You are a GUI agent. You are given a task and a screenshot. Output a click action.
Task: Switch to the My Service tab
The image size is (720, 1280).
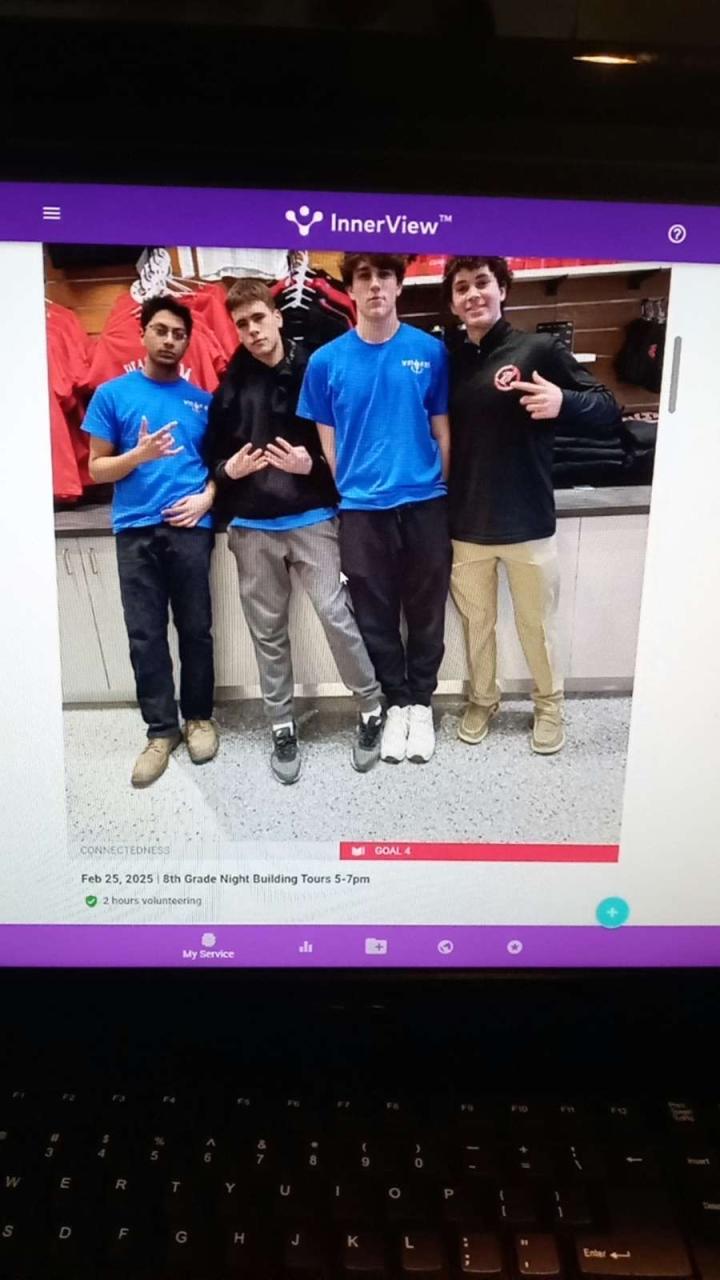pyautogui.click(x=208, y=946)
